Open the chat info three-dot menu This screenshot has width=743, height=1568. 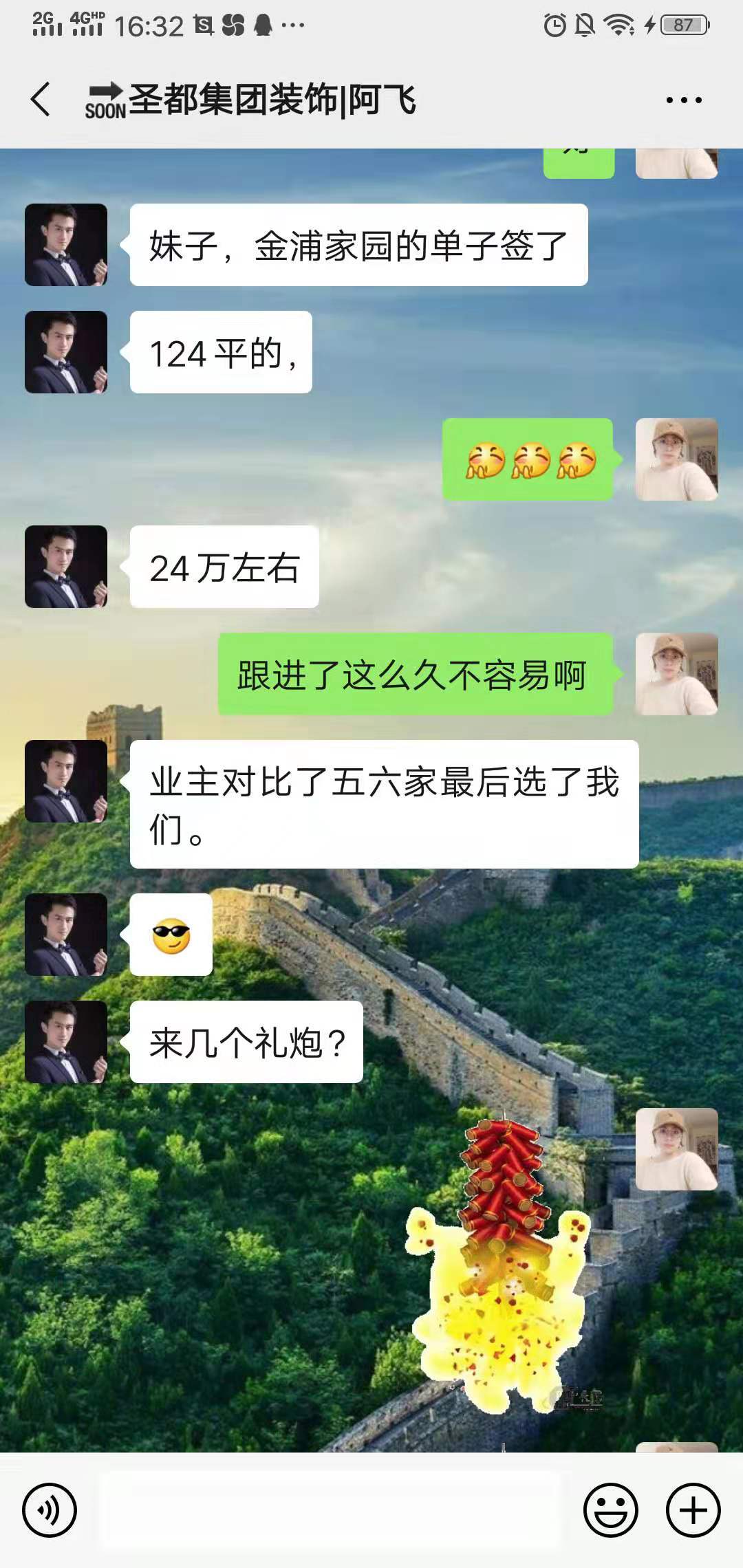tap(683, 100)
